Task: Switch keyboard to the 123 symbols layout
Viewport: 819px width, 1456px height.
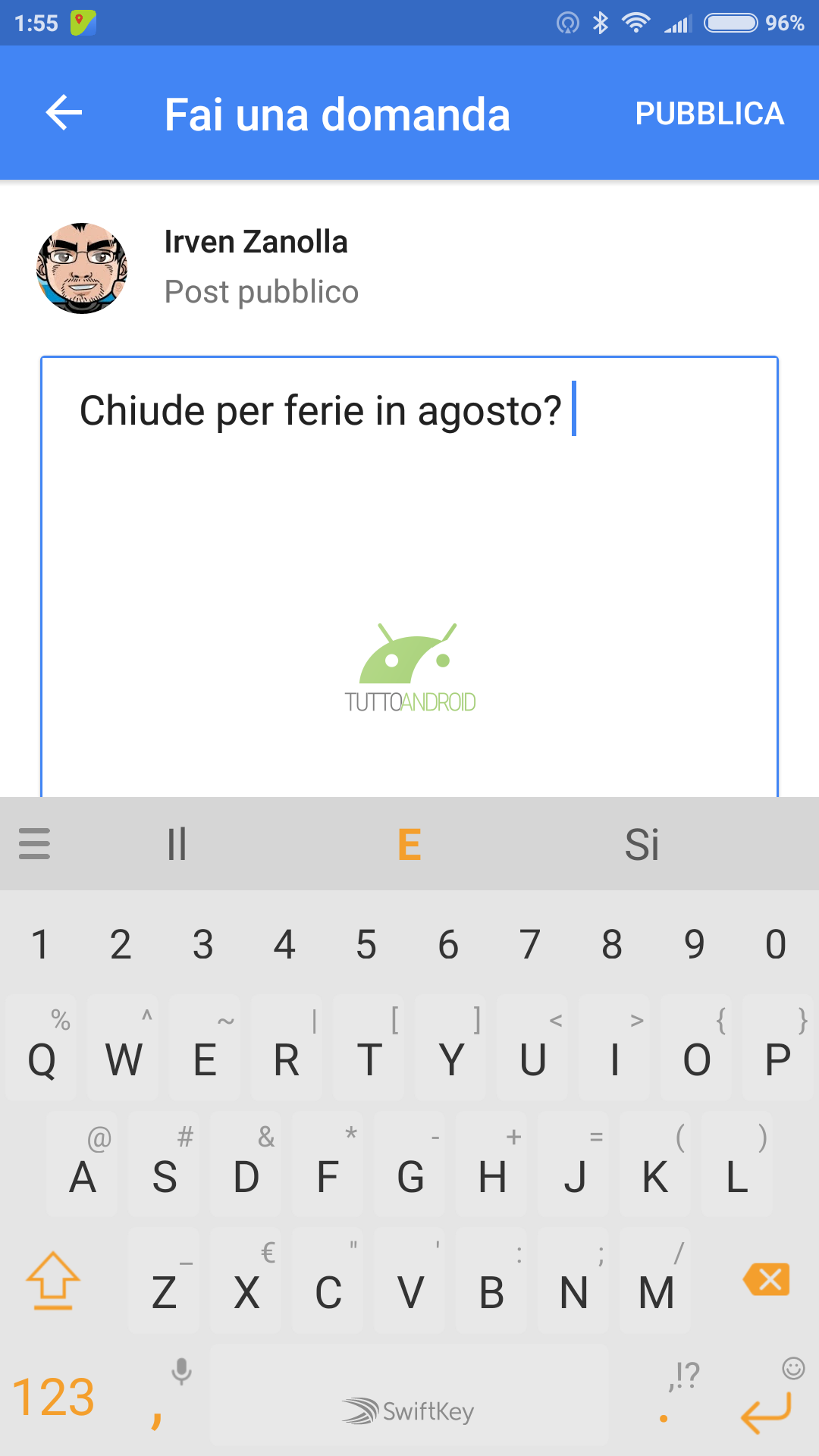Action: point(53,1397)
